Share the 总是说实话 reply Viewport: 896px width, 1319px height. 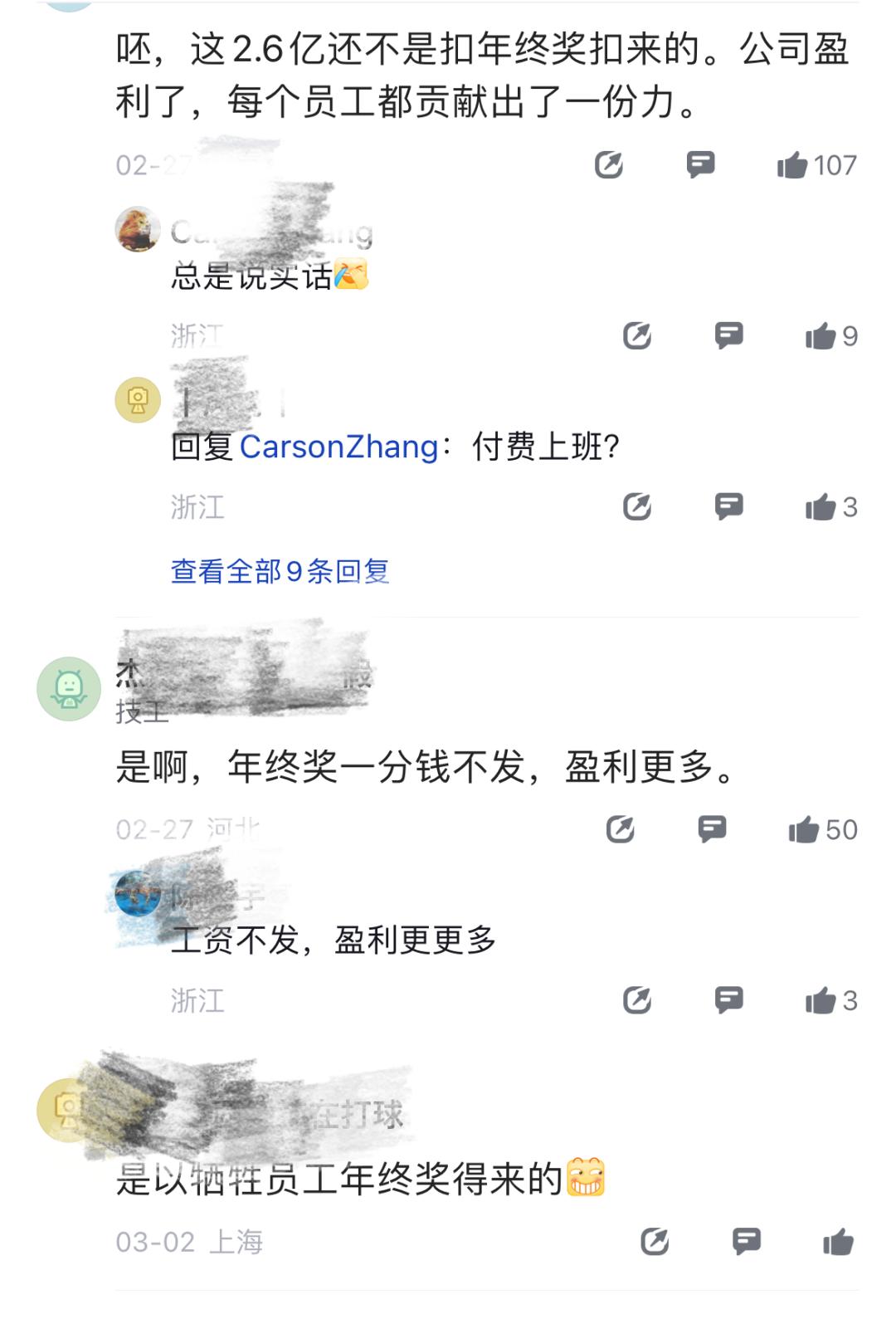click(x=637, y=336)
